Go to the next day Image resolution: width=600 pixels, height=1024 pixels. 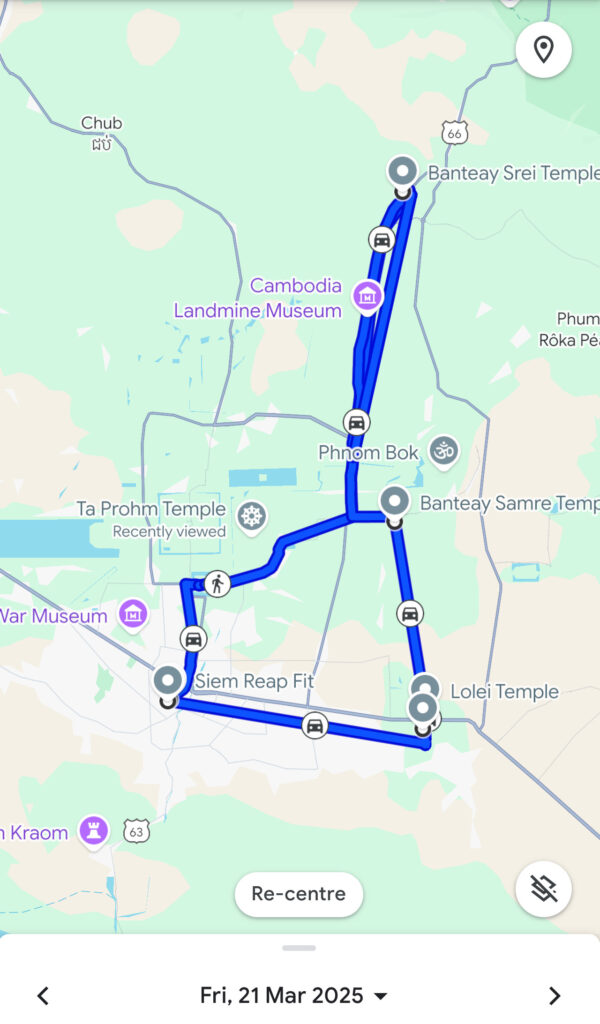click(x=555, y=995)
